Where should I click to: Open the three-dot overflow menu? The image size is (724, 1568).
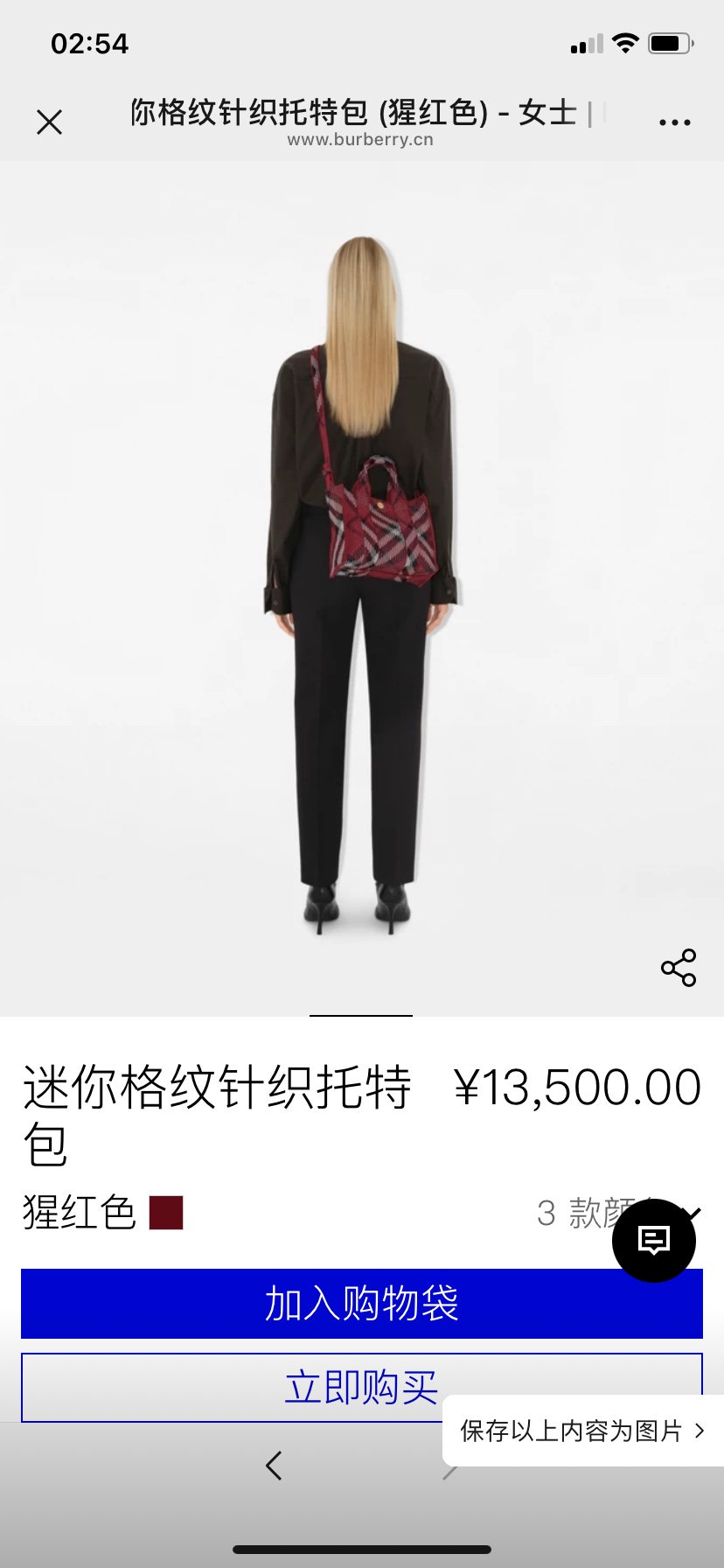click(674, 122)
